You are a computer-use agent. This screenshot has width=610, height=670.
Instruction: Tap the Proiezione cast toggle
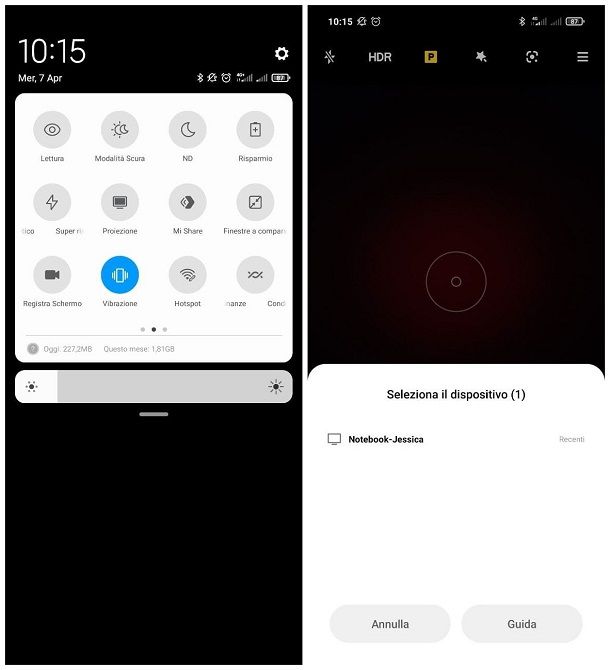120,202
